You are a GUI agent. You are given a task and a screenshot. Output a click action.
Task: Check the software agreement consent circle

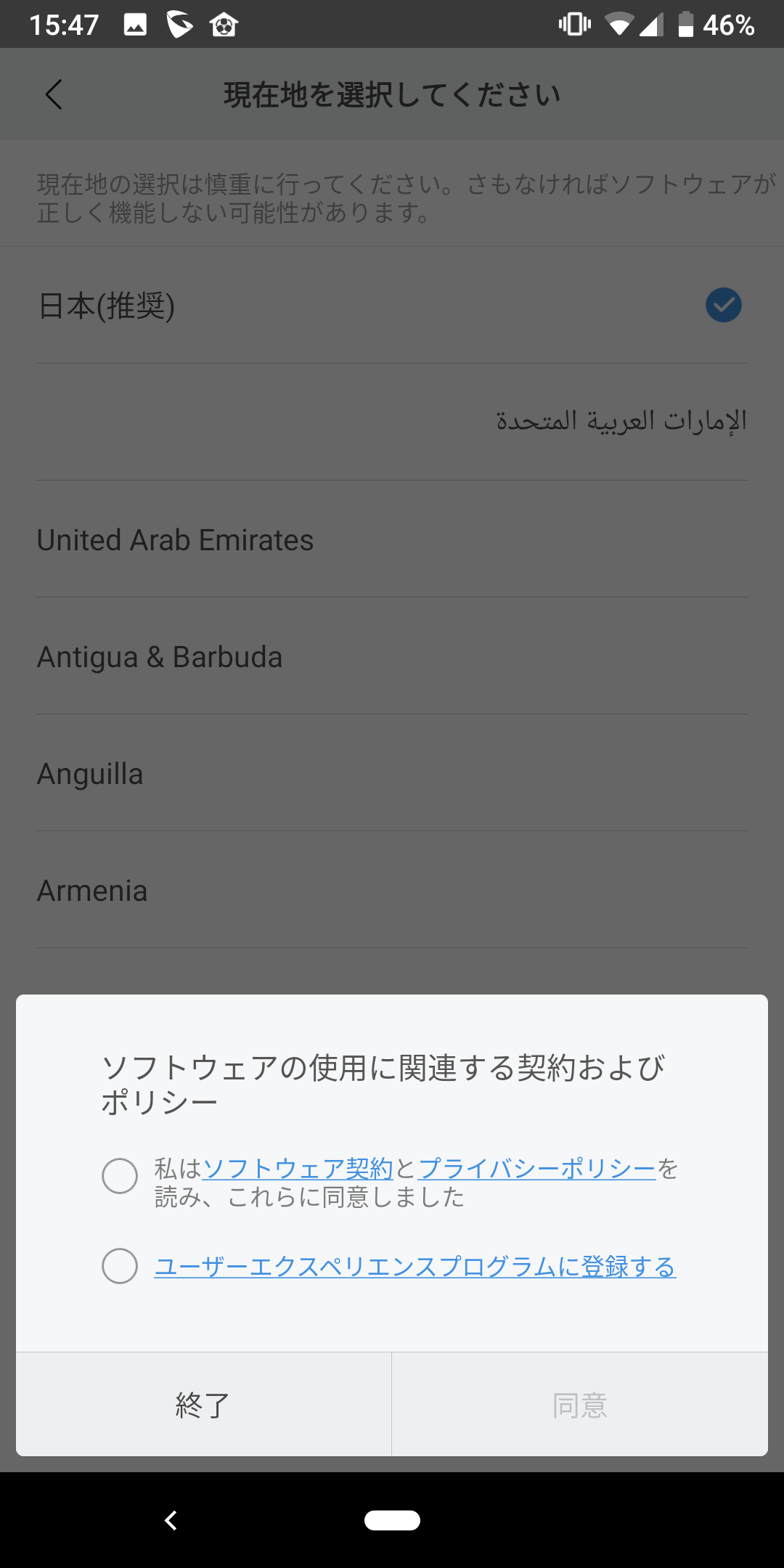click(x=120, y=1176)
